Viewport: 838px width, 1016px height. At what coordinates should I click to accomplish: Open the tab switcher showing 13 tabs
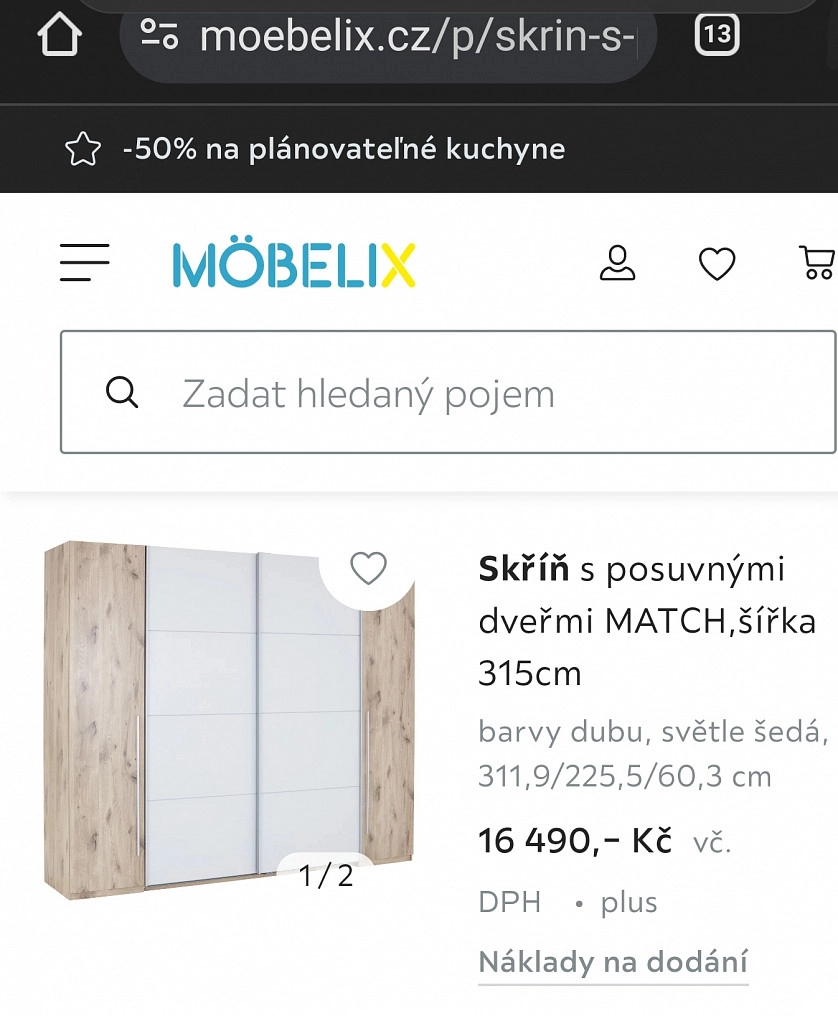coord(716,36)
